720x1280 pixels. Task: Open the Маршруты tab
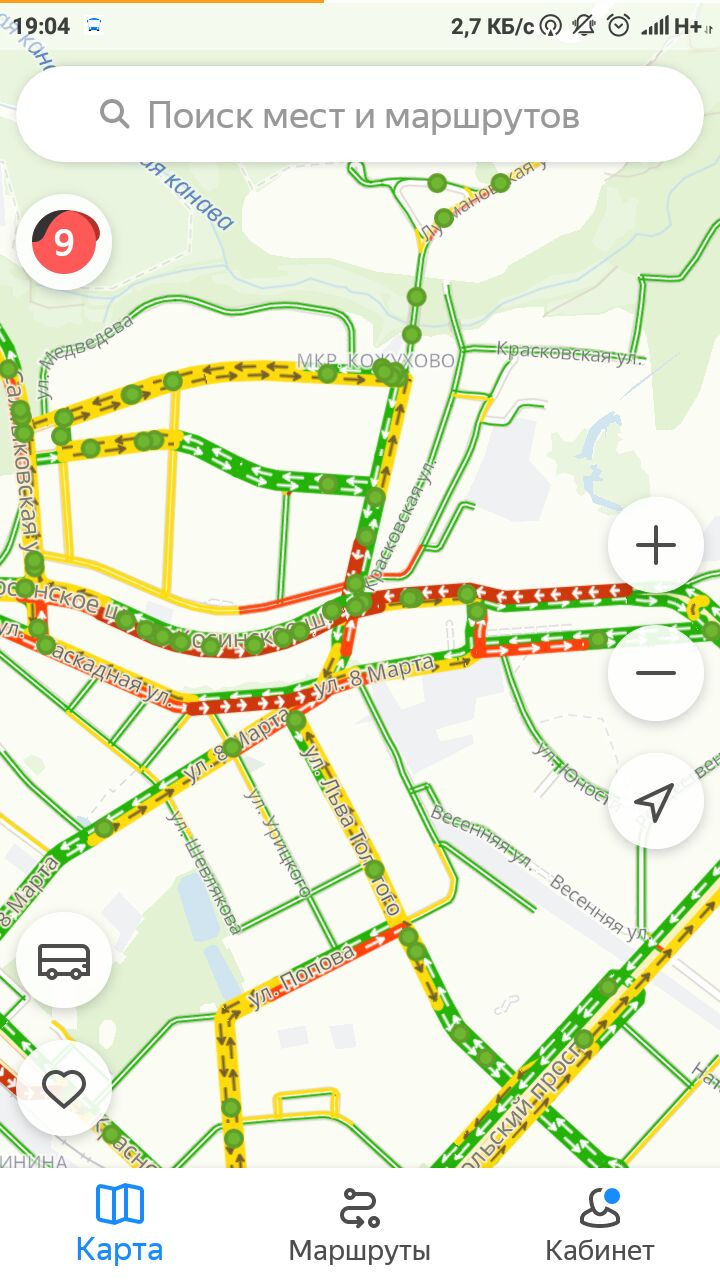click(x=360, y=1224)
